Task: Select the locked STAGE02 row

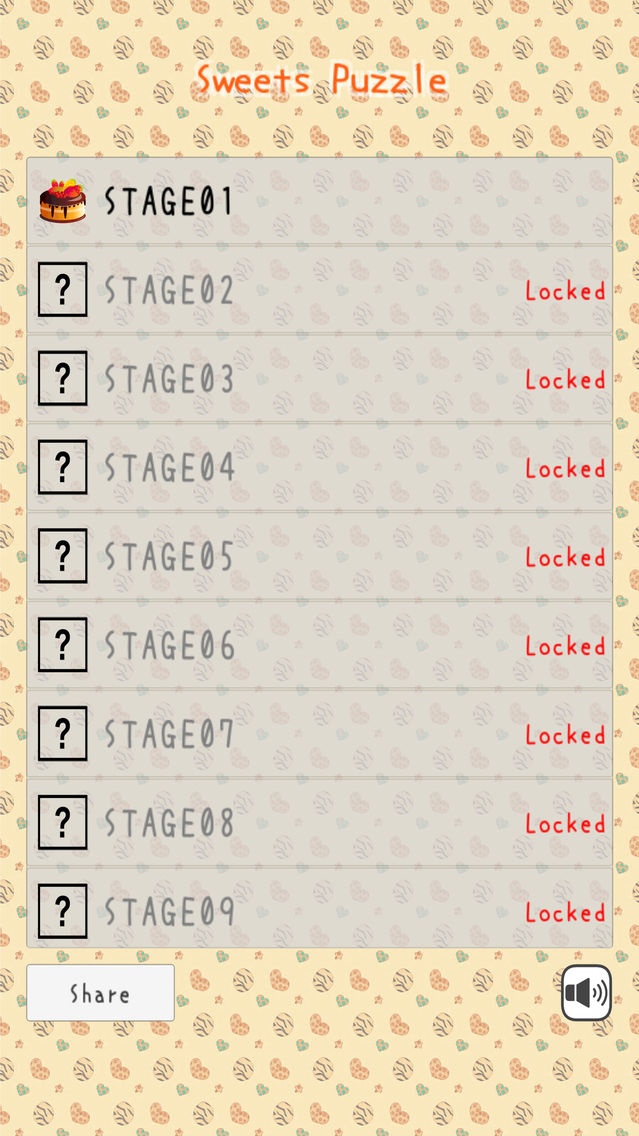Action: [320, 290]
